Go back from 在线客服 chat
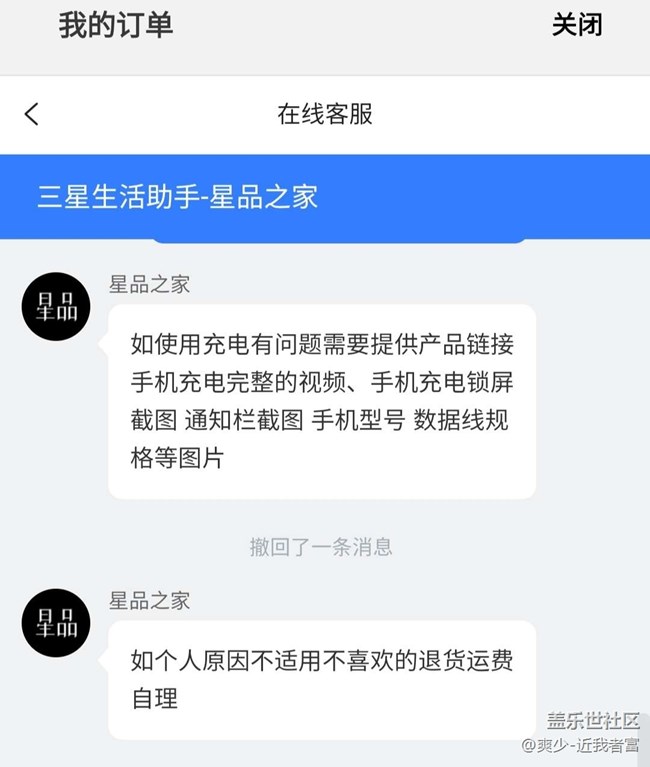650x767 pixels. coord(32,114)
